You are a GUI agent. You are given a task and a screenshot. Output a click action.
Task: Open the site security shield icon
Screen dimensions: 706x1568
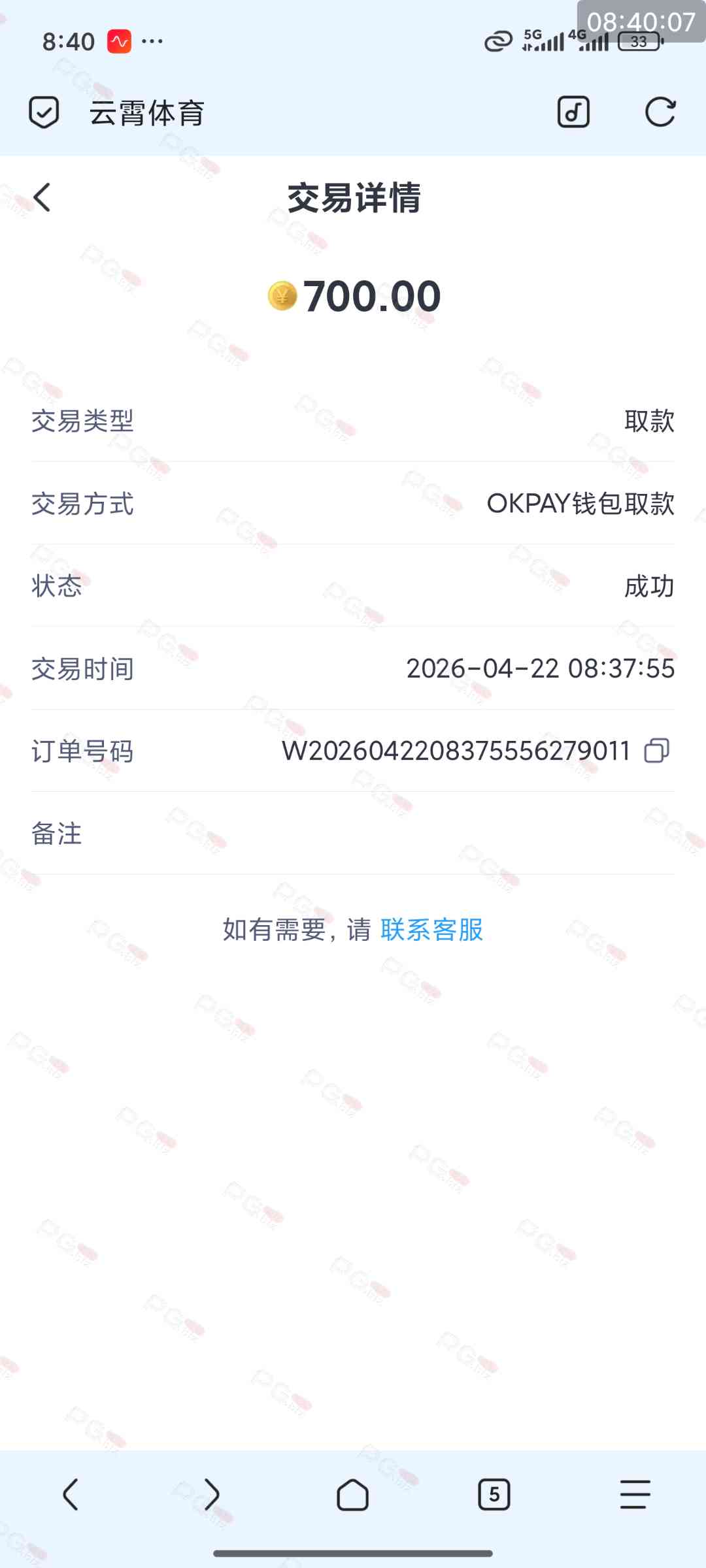coord(44,112)
